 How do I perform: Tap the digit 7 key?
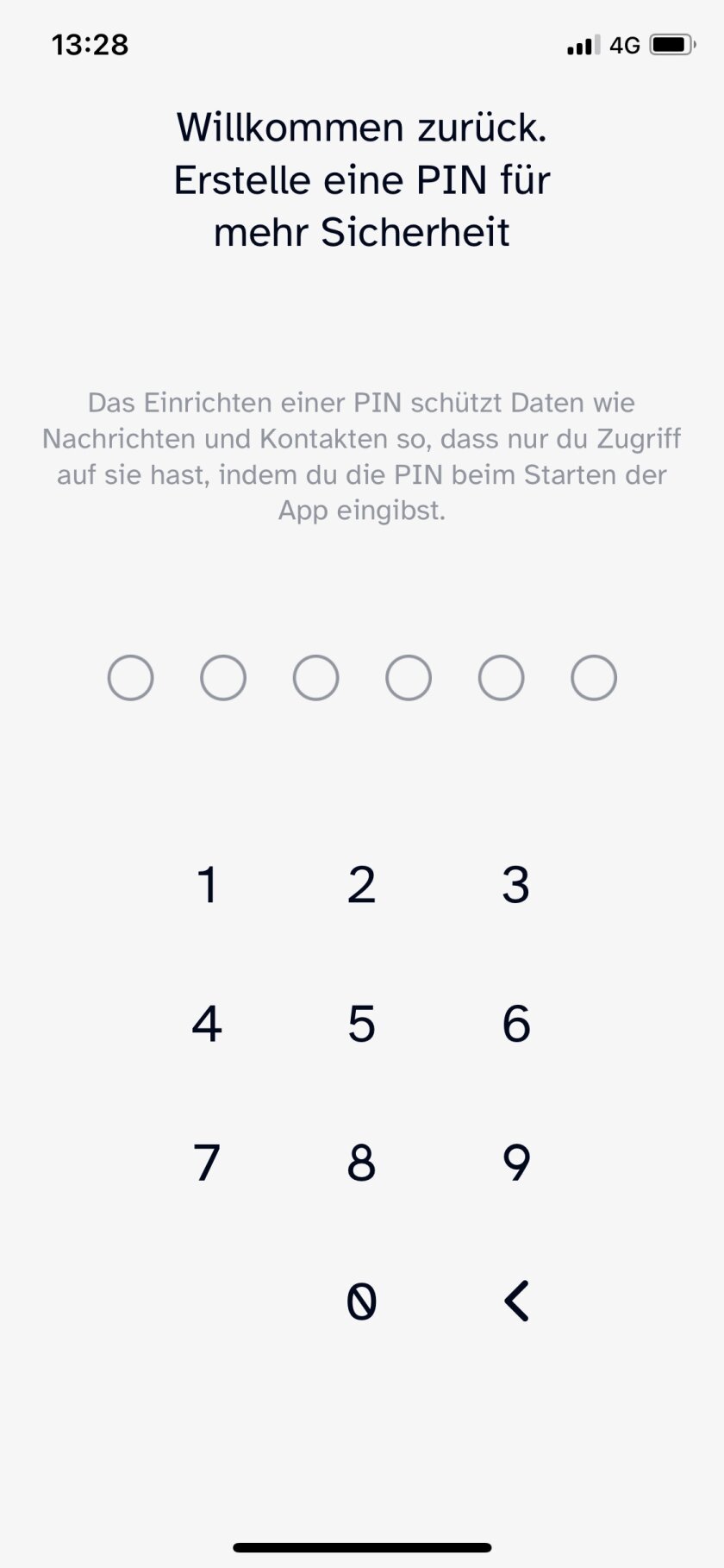(x=207, y=1163)
